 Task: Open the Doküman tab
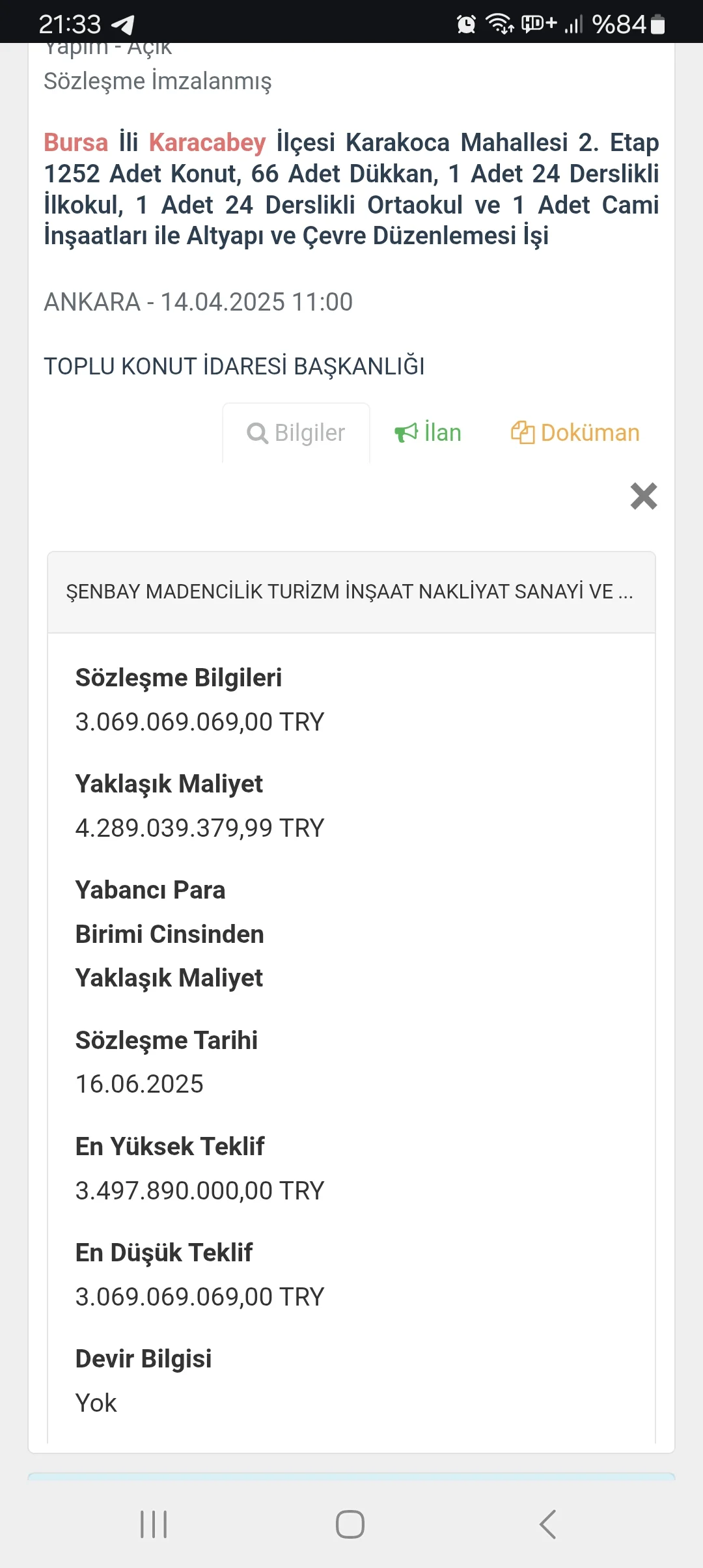575,433
